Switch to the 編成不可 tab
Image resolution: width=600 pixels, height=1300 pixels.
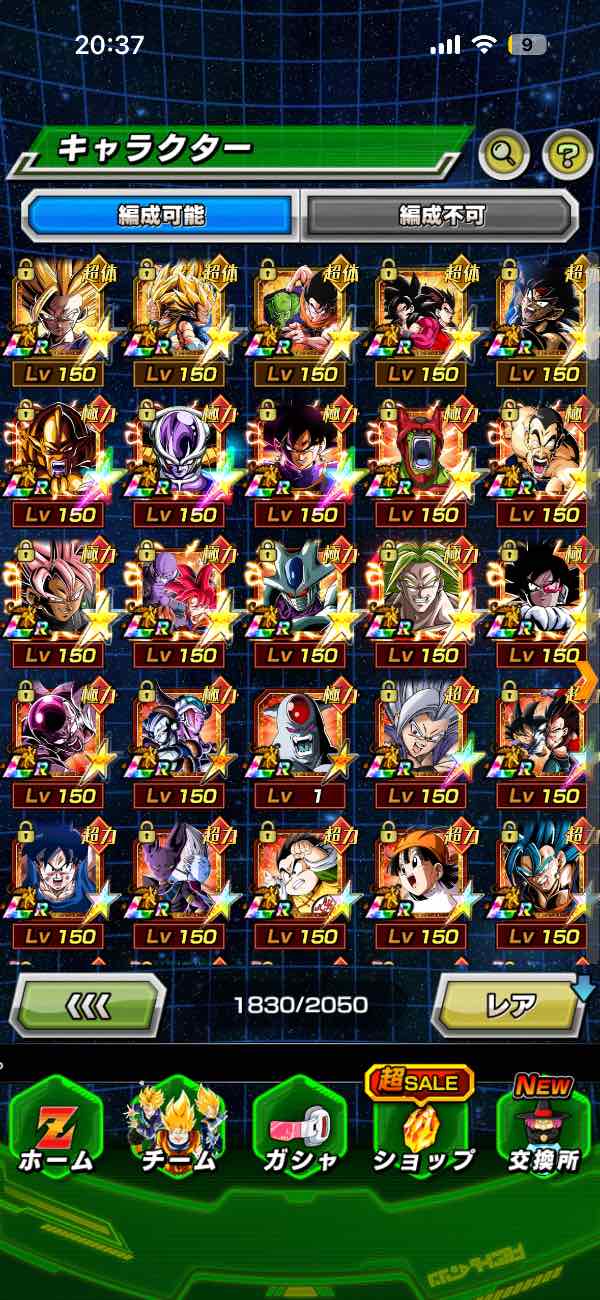[x=441, y=215]
